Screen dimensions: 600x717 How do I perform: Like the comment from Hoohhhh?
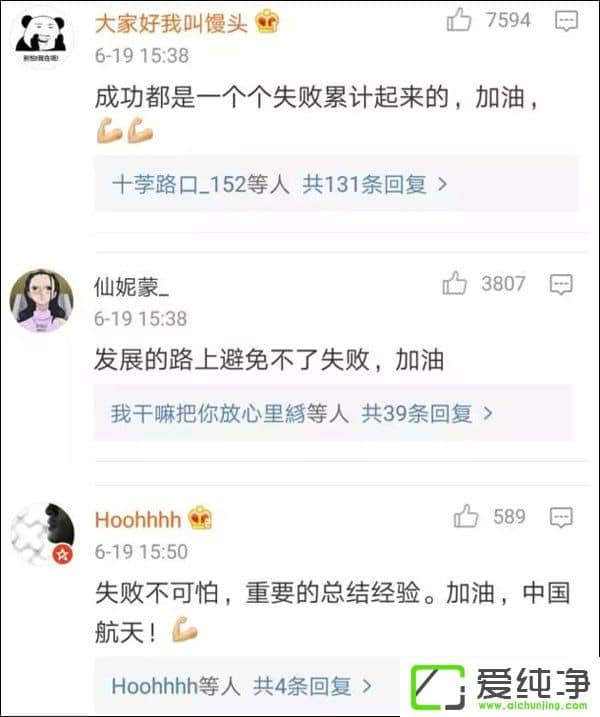pyautogui.click(x=466, y=516)
